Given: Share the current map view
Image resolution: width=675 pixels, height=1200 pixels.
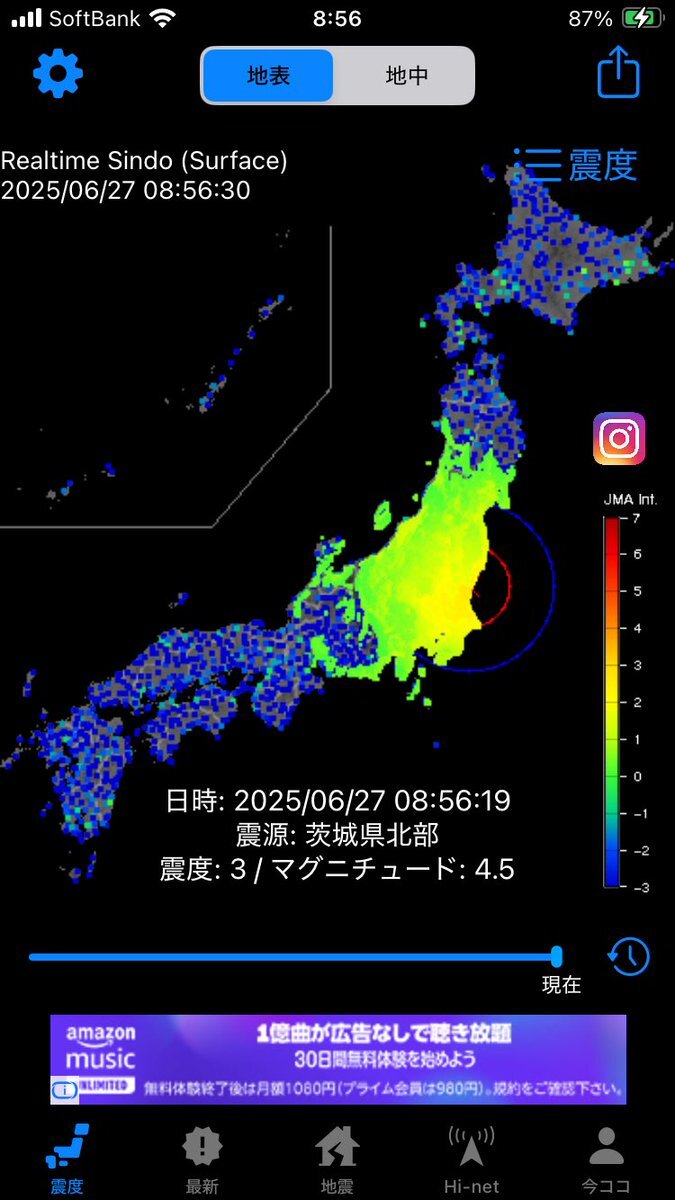Looking at the screenshot, I should point(619,74).
